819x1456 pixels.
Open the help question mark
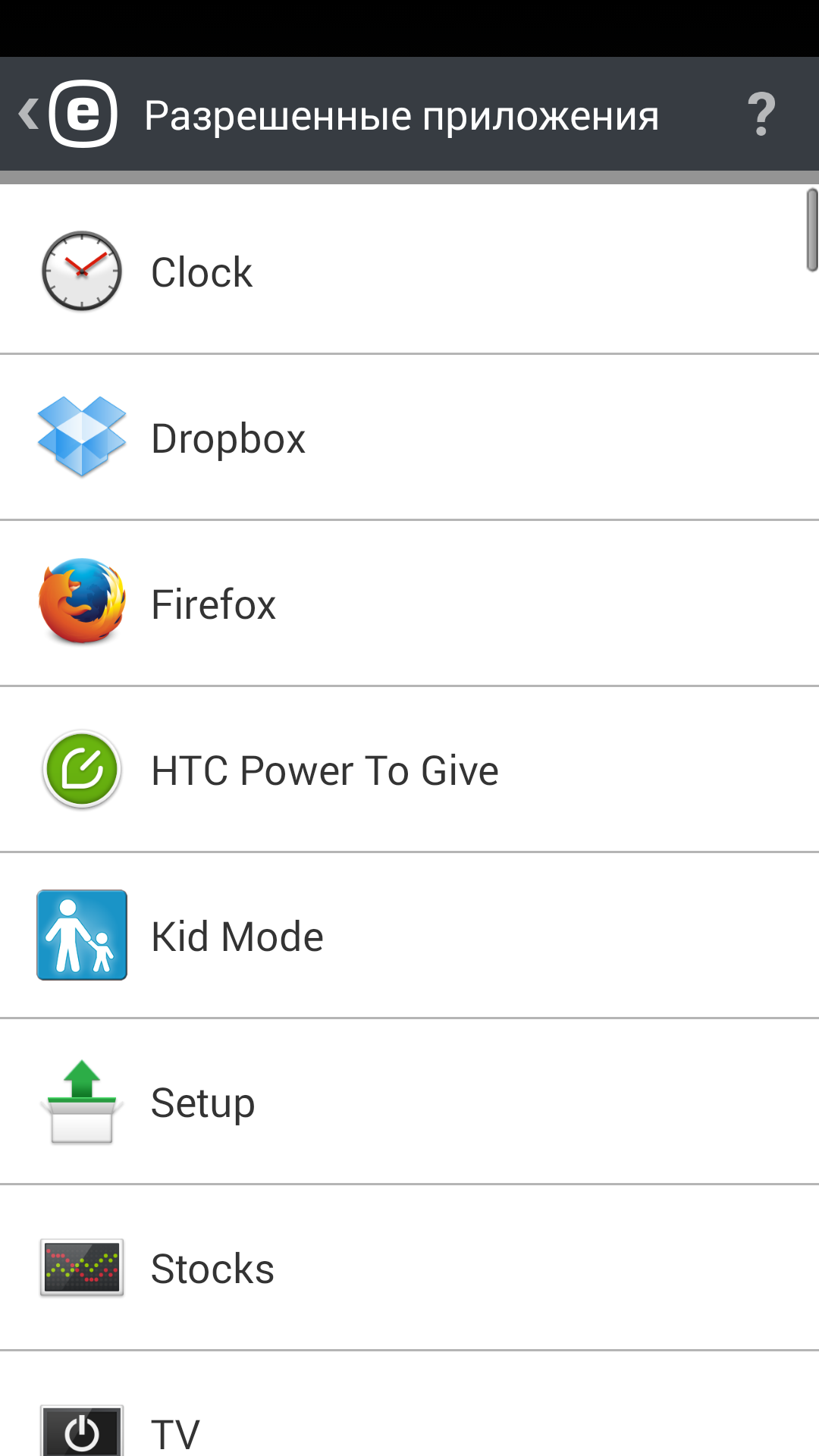(761, 115)
